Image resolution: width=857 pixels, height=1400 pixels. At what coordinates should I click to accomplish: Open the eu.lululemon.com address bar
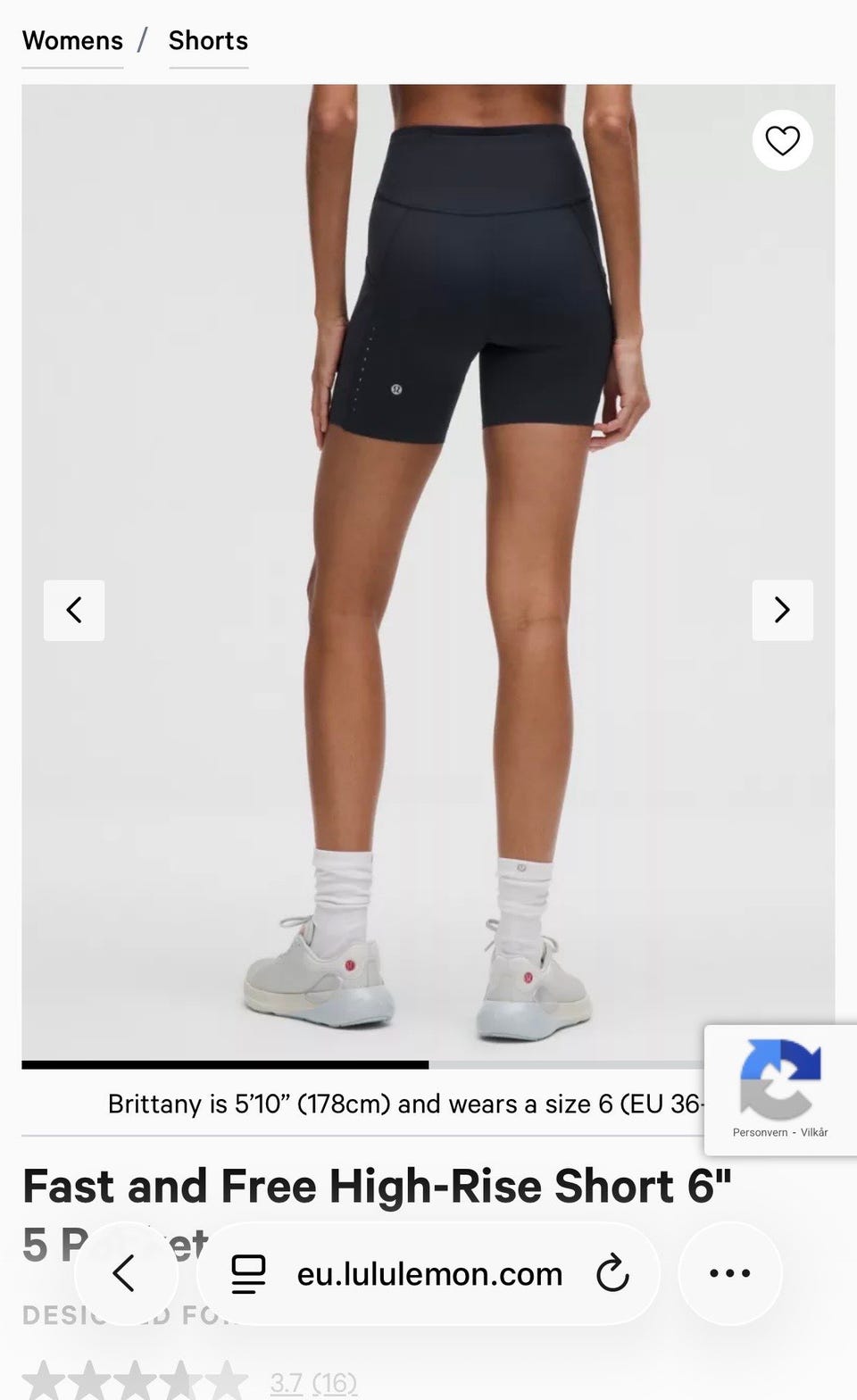point(429,1274)
